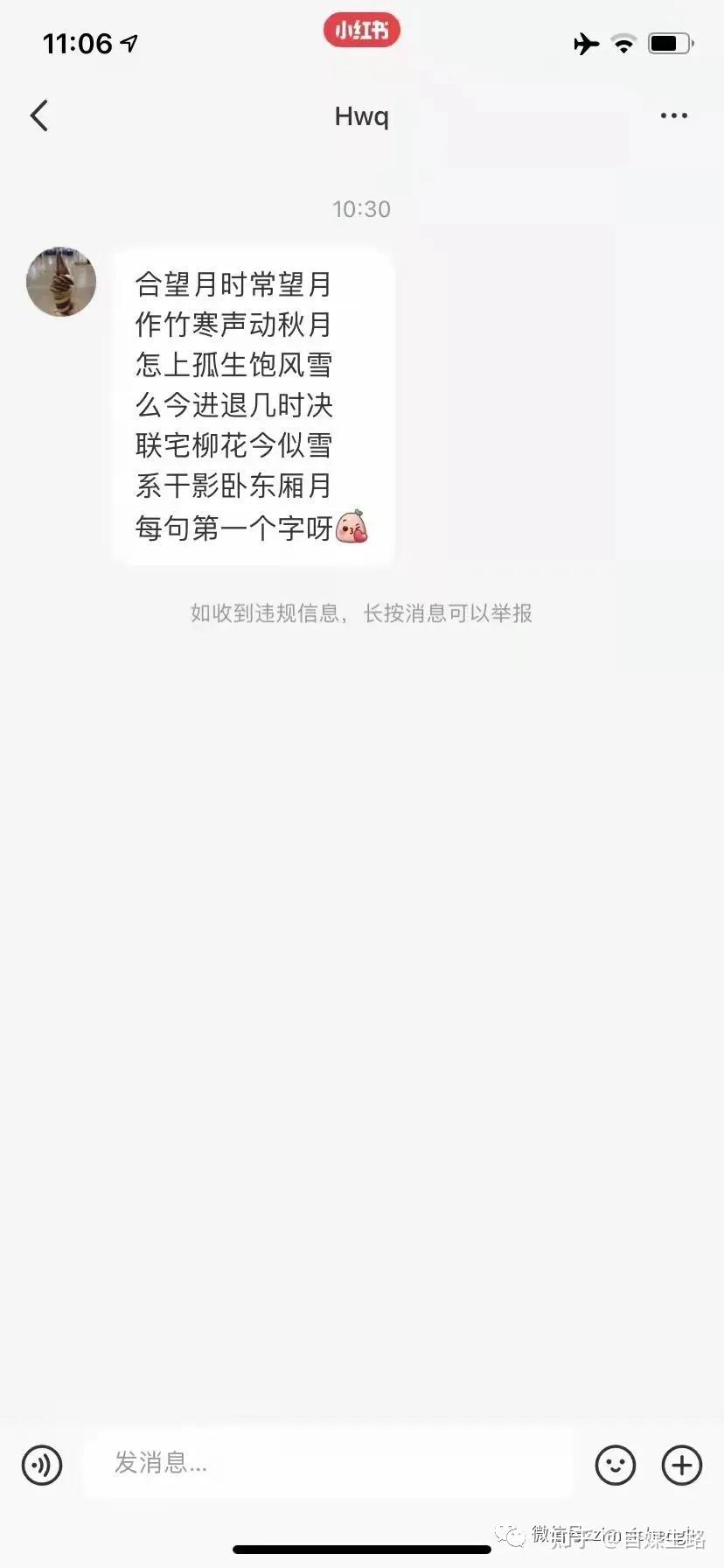Open Hwq's profile avatar
The width and height of the screenshot is (724, 1568).
[61, 282]
